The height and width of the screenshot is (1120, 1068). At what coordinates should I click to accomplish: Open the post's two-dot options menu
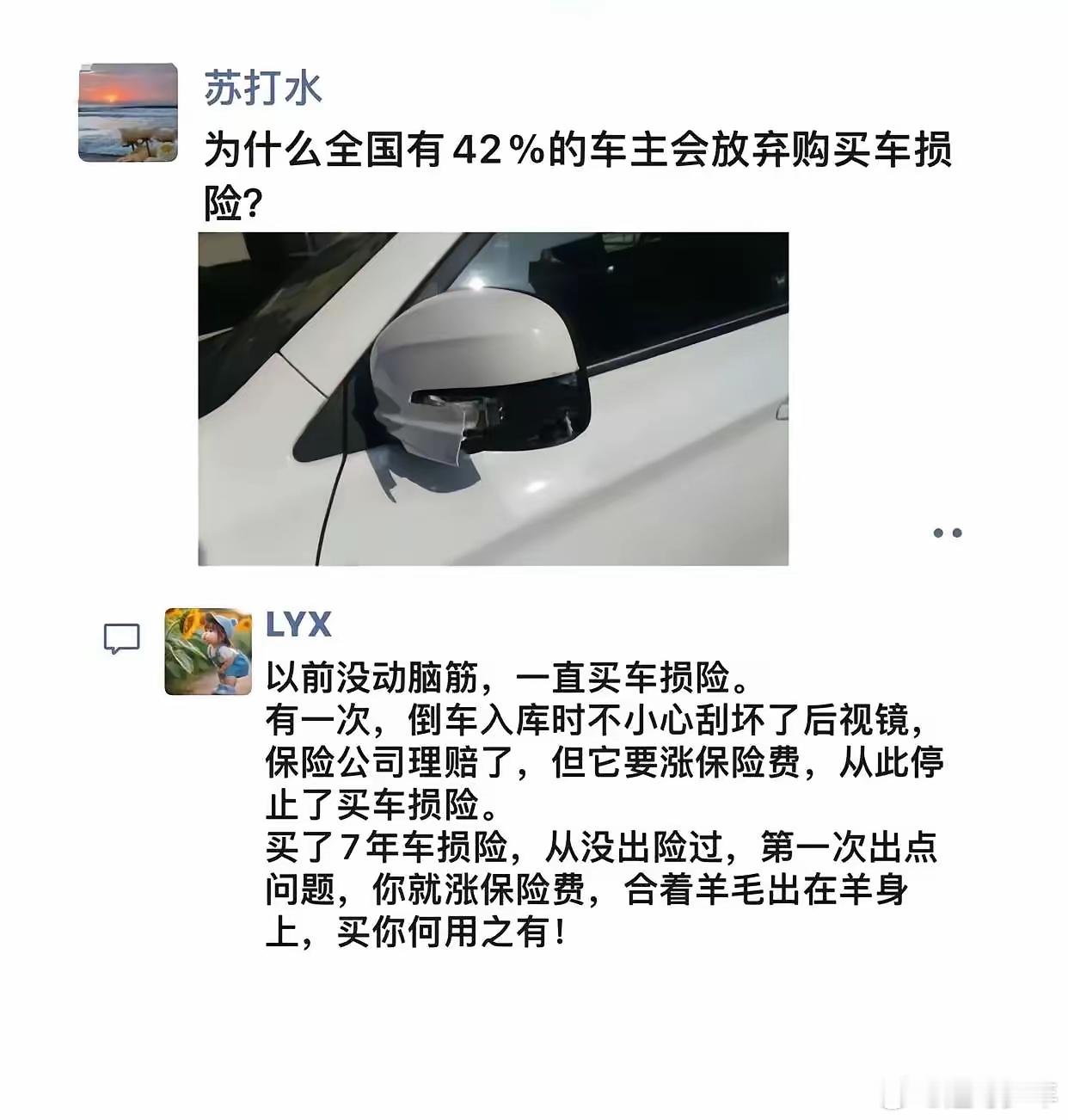point(949,532)
